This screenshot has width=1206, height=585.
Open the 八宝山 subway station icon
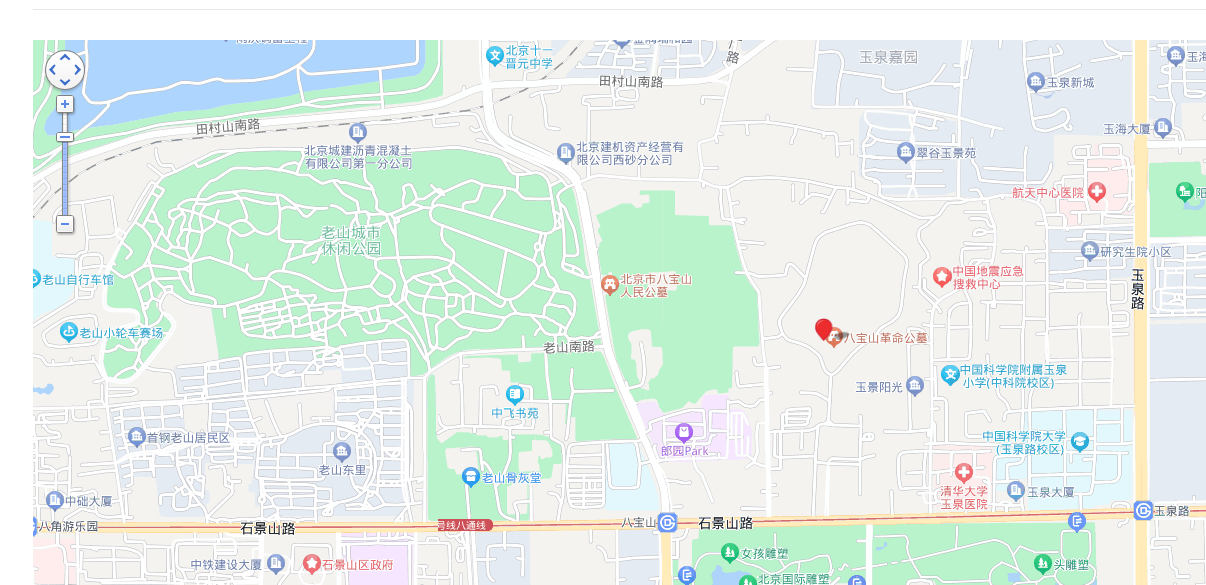tap(667, 522)
